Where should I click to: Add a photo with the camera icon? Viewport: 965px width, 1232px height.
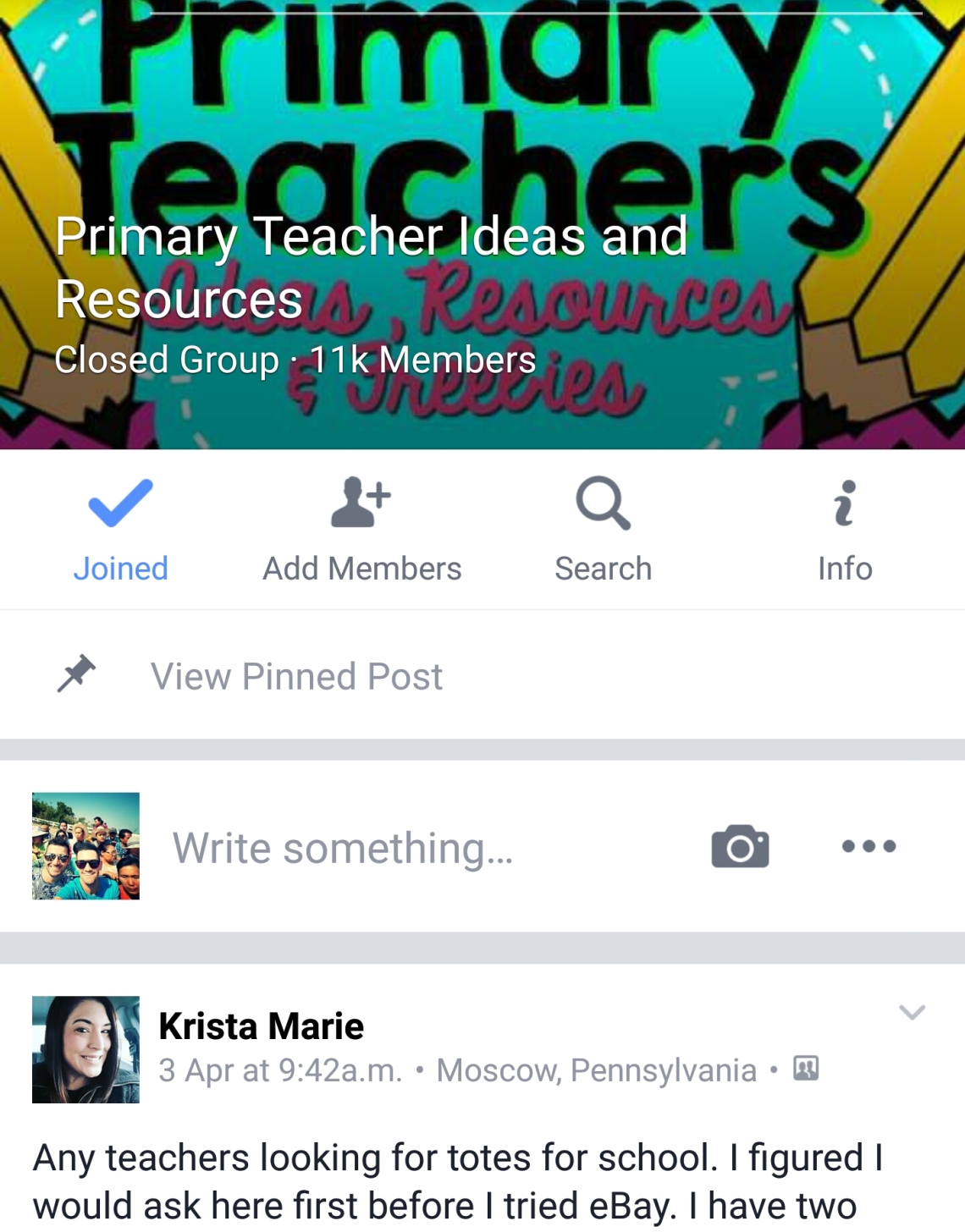click(x=740, y=846)
